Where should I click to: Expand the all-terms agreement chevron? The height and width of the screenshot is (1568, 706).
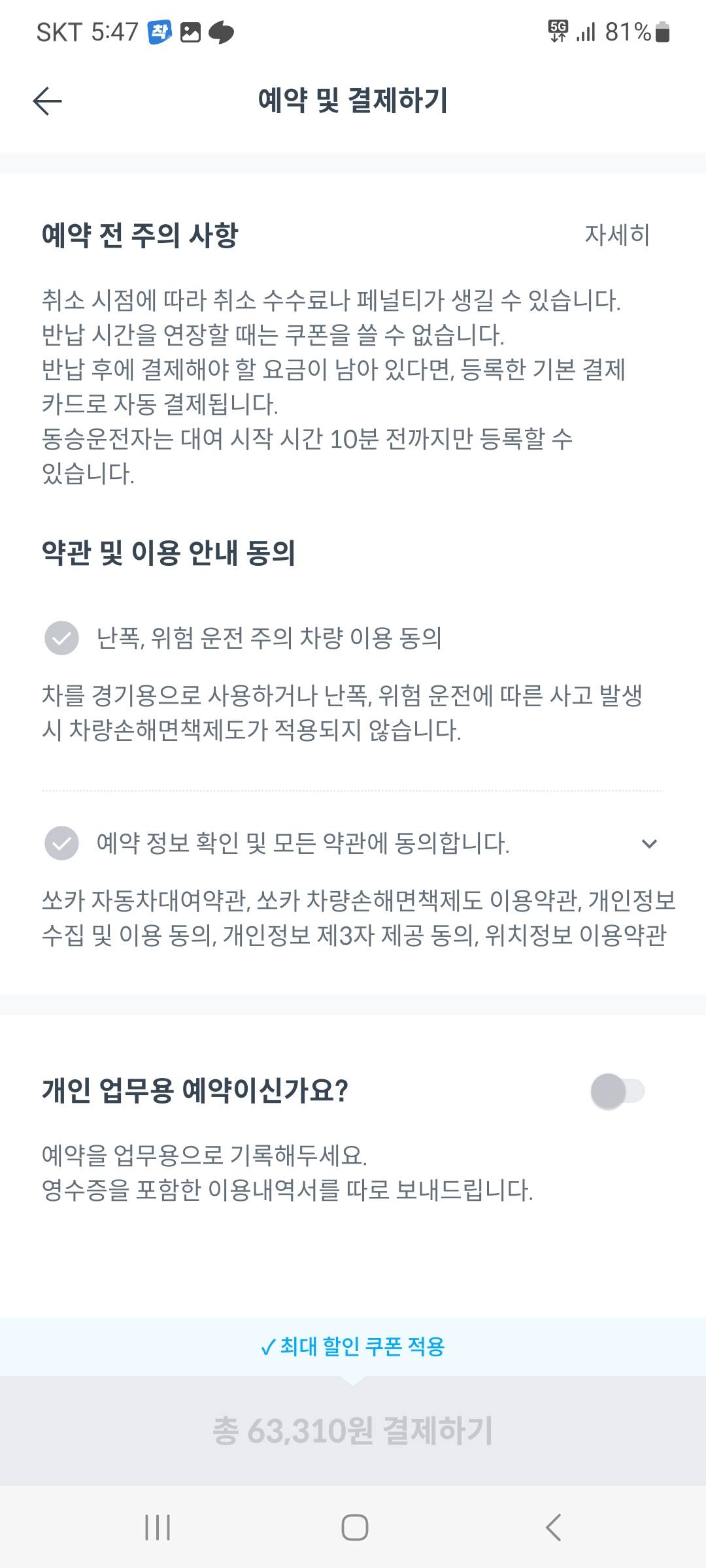tap(649, 843)
